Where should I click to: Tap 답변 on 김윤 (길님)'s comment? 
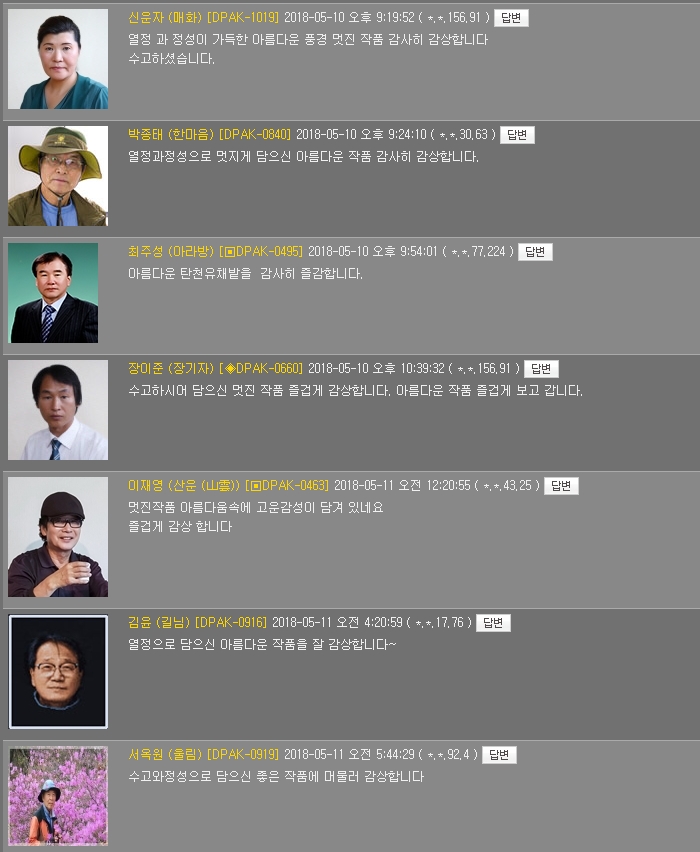(493, 623)
